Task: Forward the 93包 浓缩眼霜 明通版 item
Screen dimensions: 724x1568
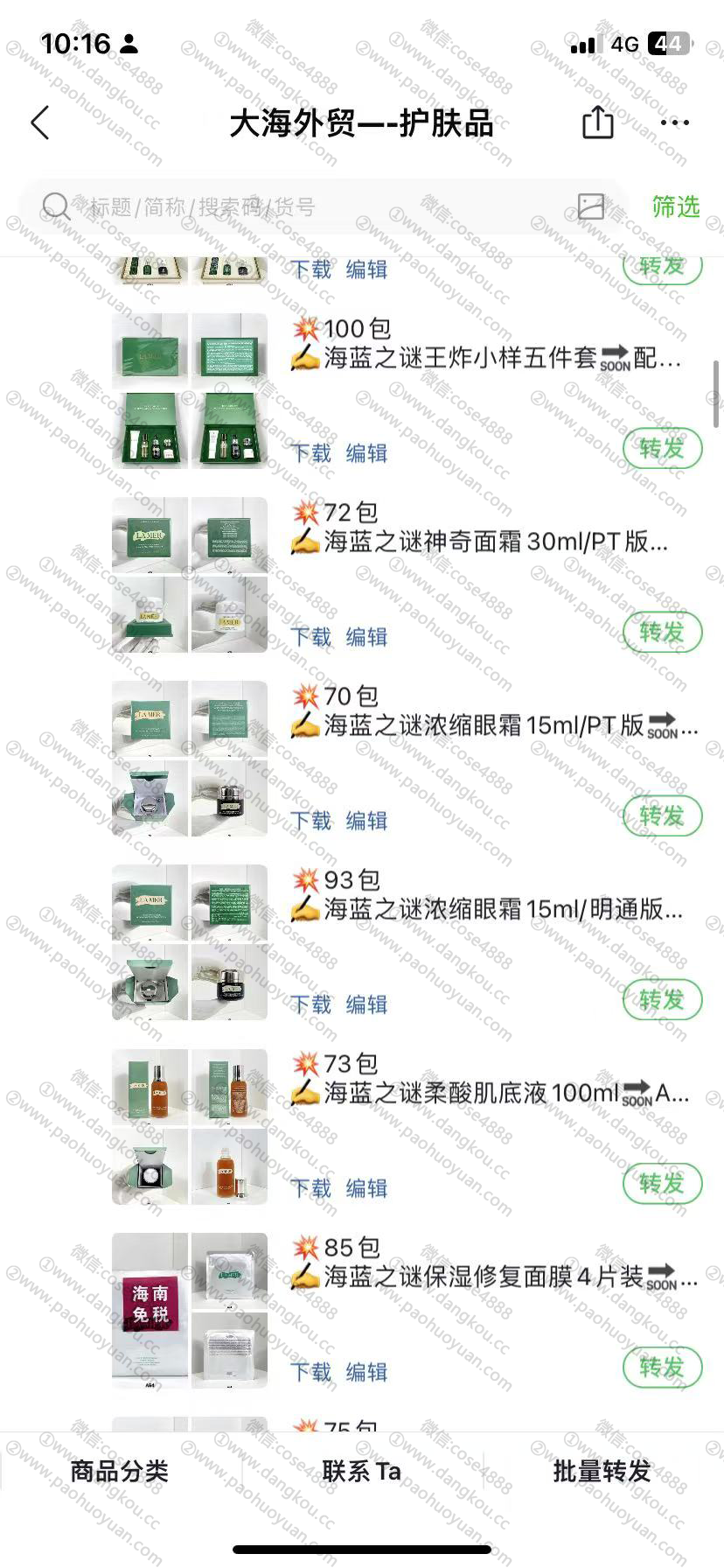Action: point(662,1000)
